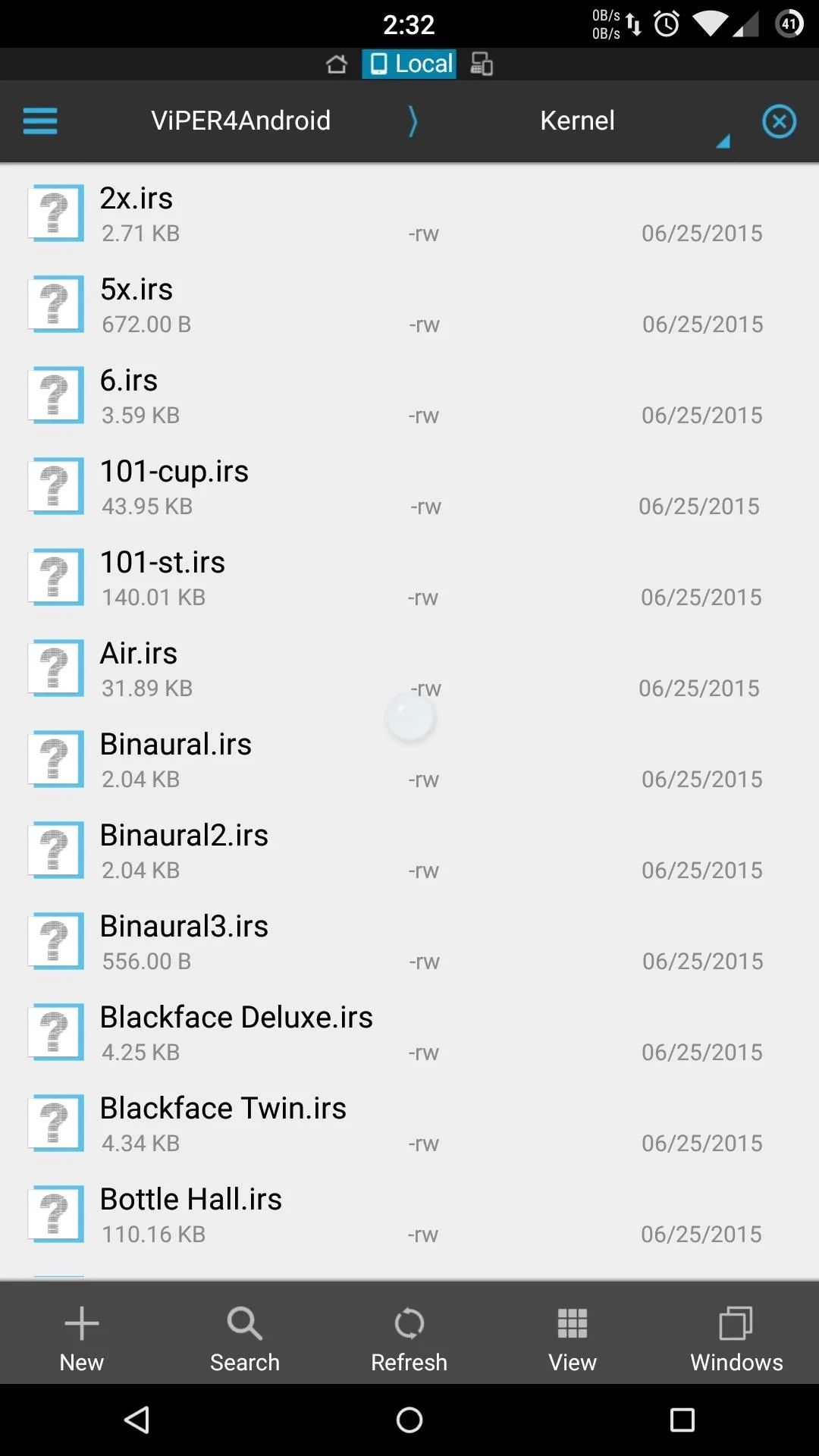819x1456 pixels.
Task: Open 101-st.irs file
Action: [409, 578]
